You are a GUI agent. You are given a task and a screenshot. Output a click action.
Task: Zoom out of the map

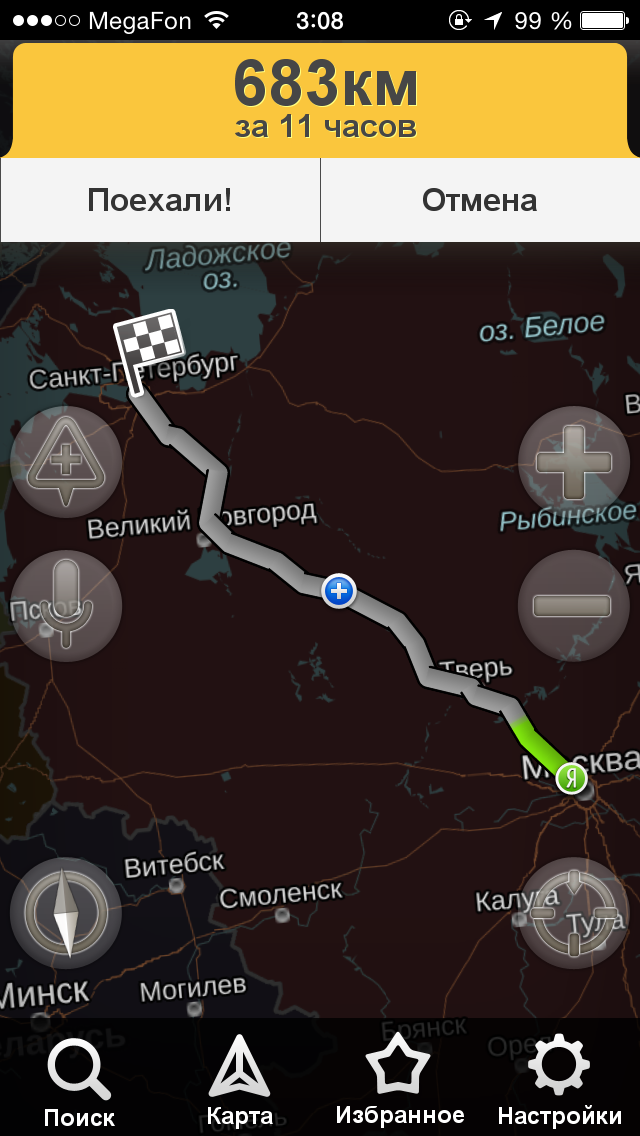coord(573,605)
